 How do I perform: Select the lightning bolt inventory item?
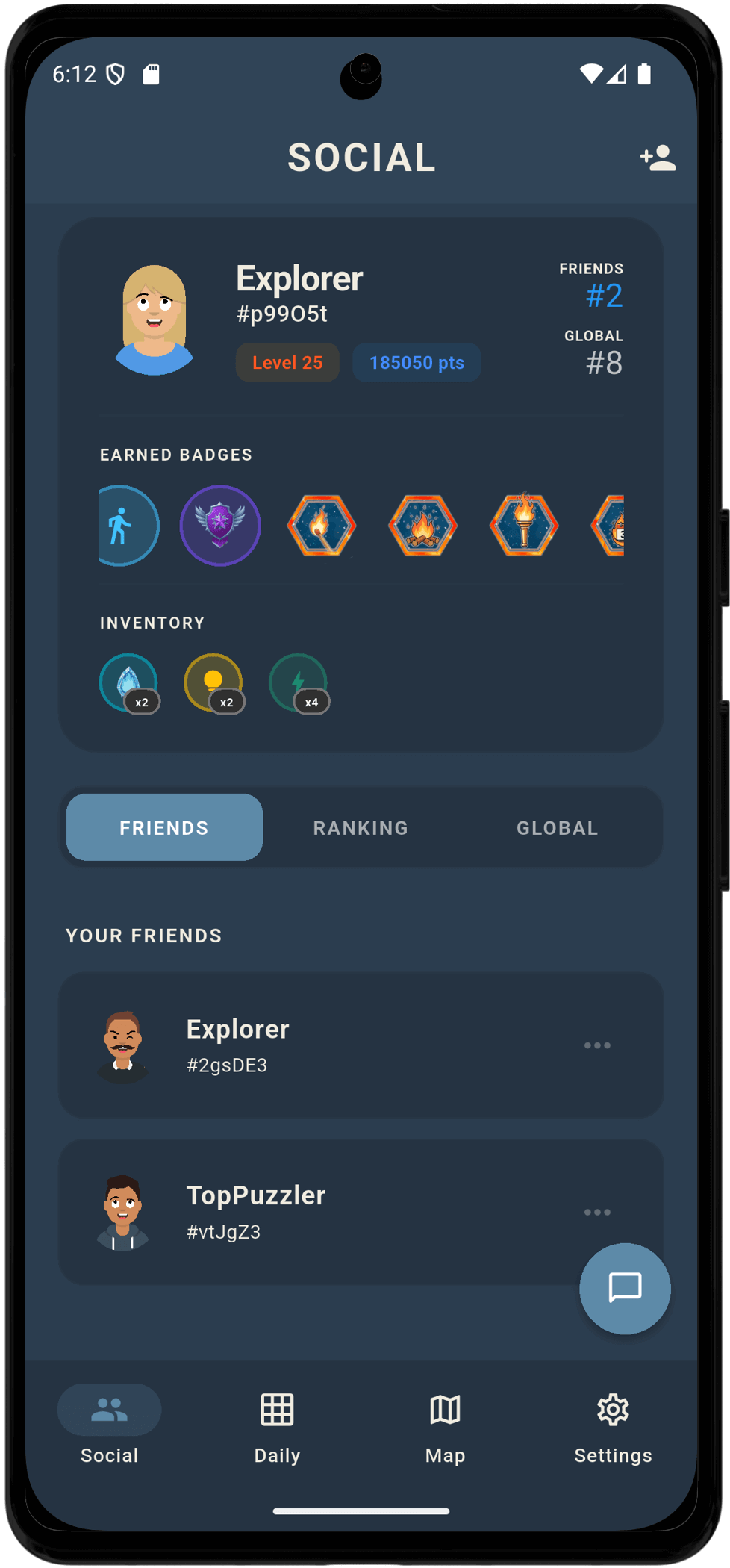[298, 682]
